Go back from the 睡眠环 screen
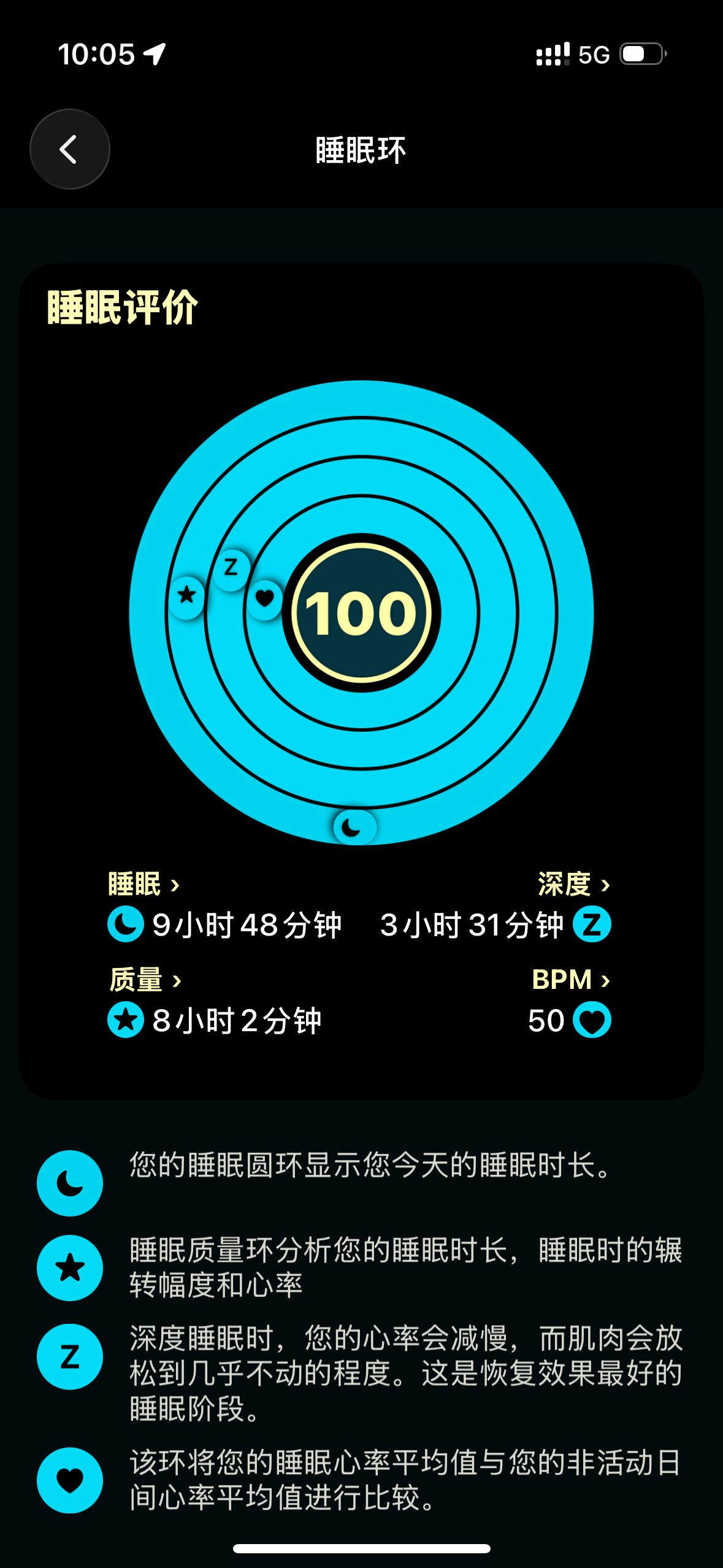 pos(69,149)
